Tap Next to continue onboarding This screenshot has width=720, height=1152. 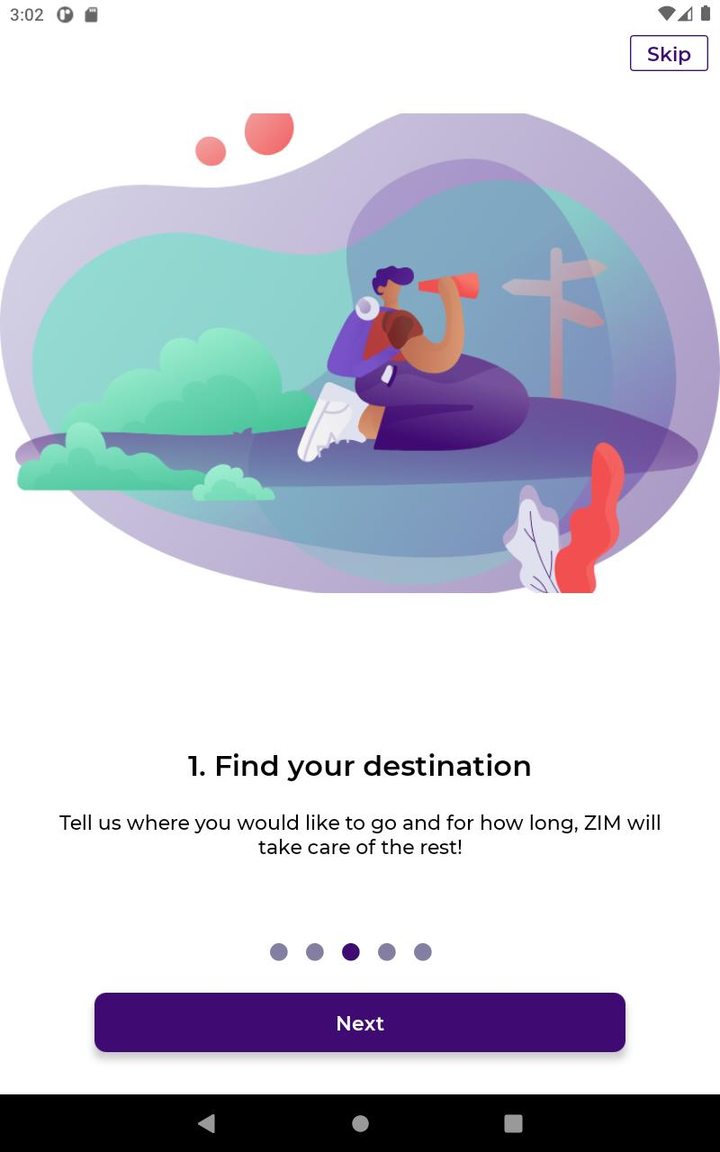(360, 1022)
